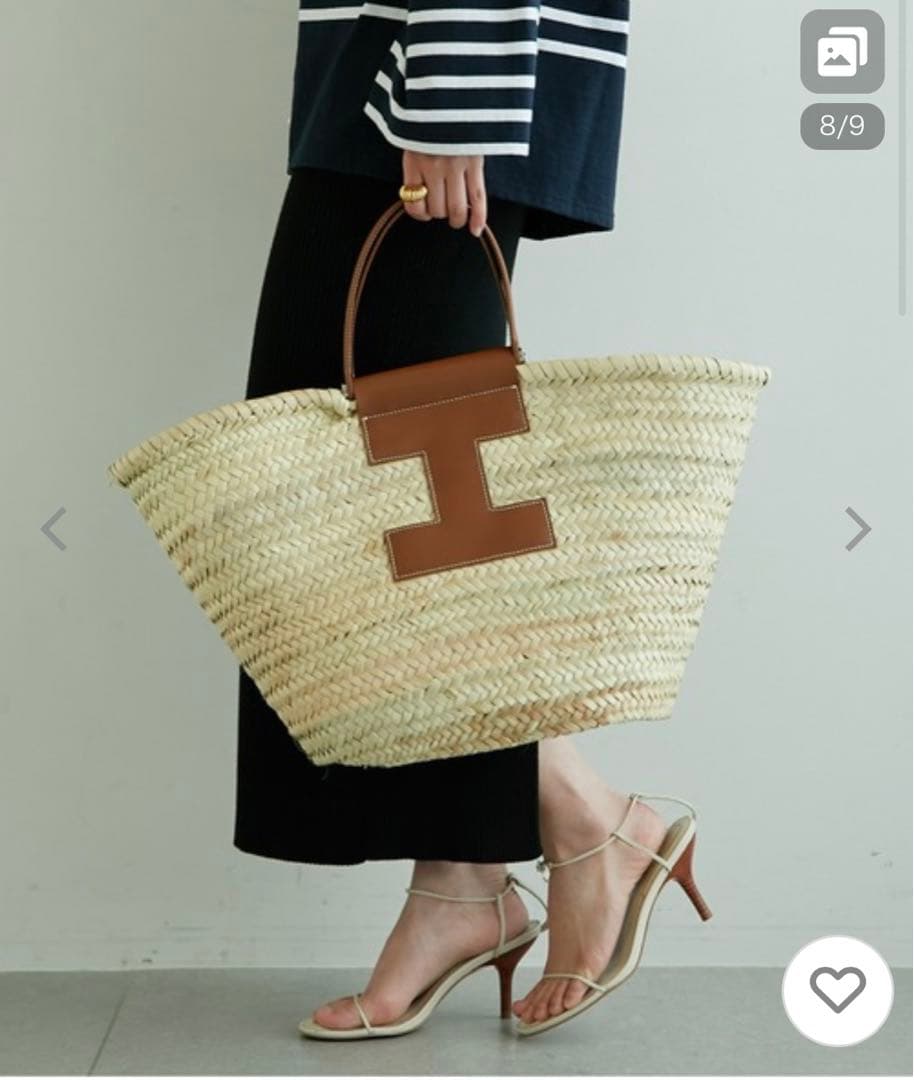Click the left chevron to see previous photo
Viewport: 914px width, 1080px height.
coord(55,528)
